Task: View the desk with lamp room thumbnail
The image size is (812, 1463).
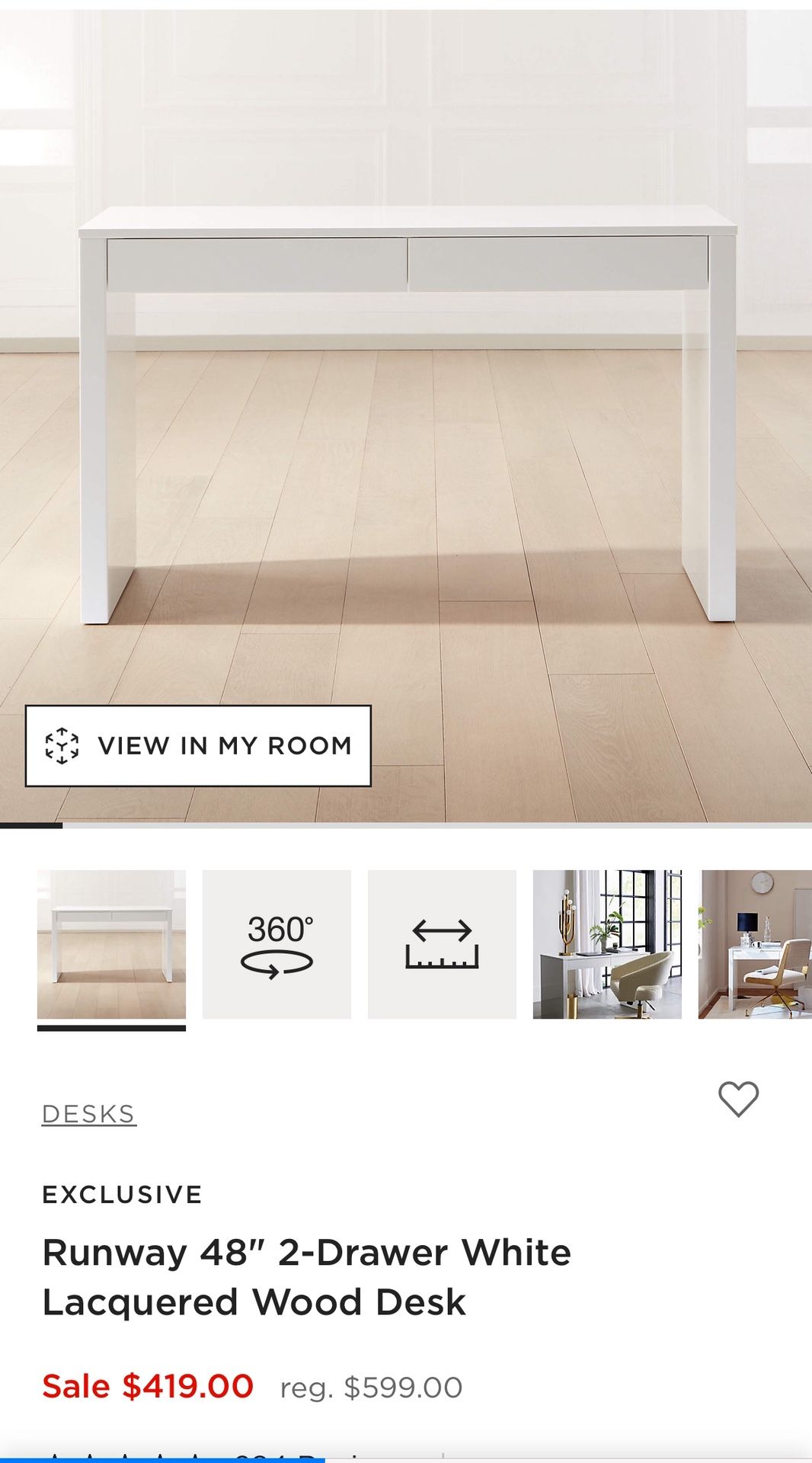Action: 754,944
